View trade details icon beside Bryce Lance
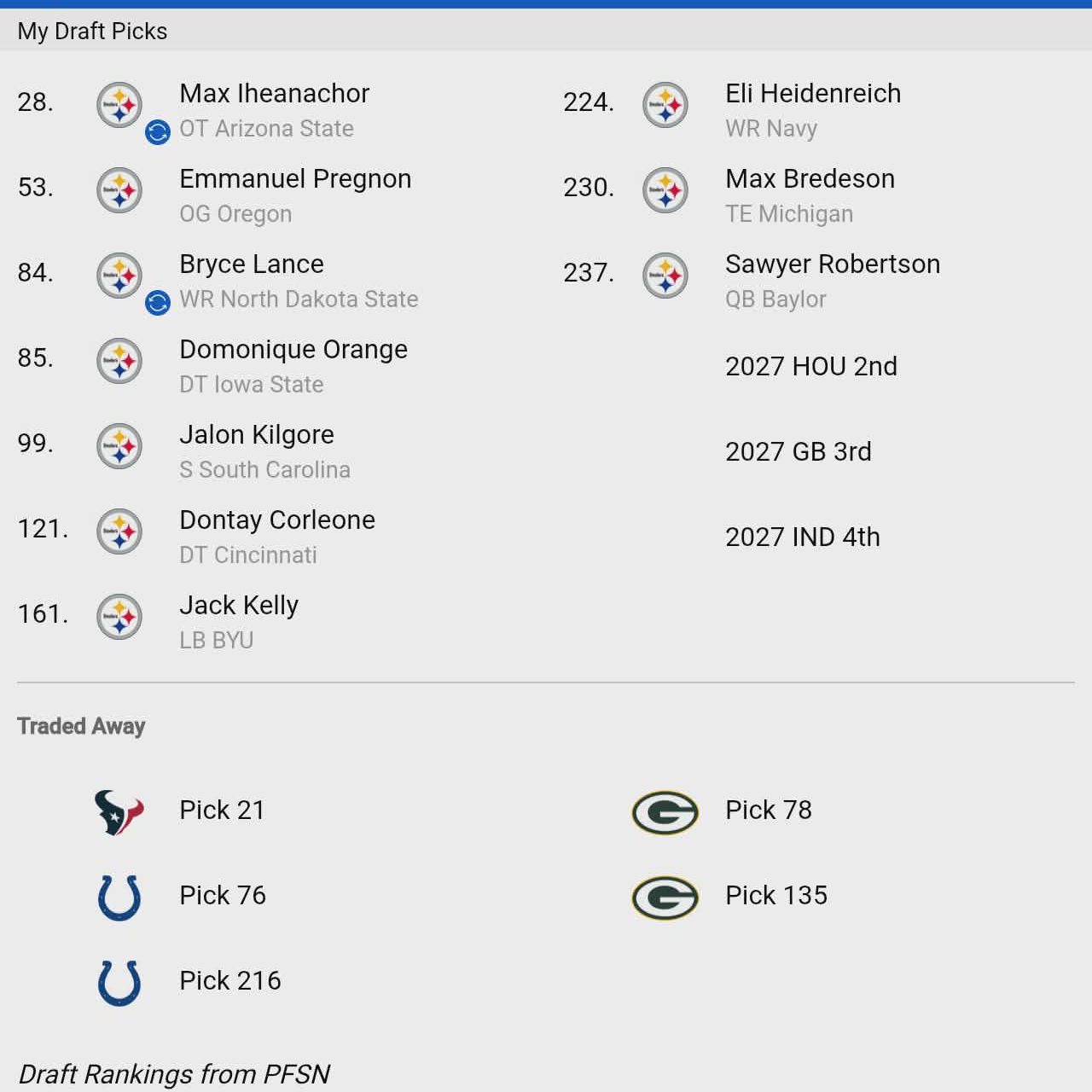 [x=158, y=303]
